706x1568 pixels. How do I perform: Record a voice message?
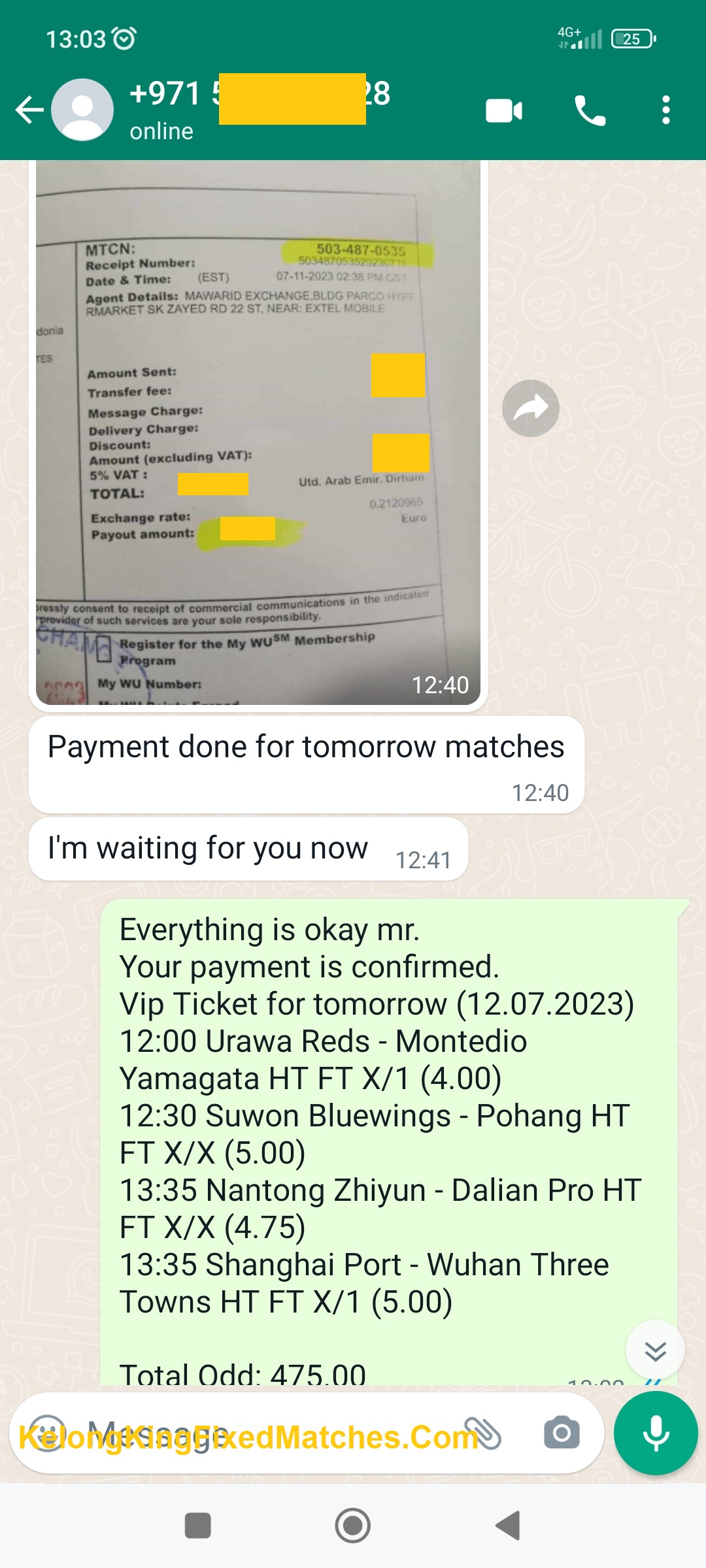coord(656,1433)
